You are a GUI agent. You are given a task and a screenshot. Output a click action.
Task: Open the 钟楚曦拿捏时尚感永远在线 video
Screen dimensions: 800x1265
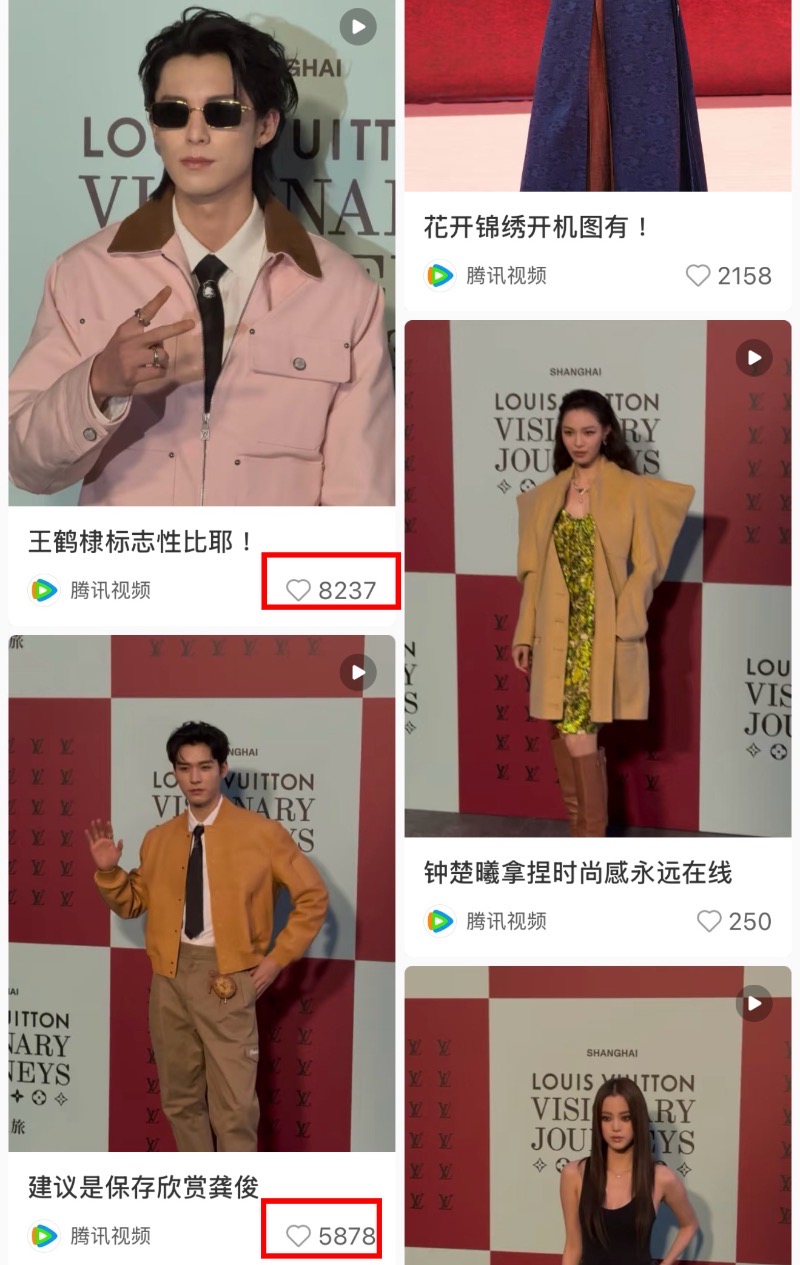click(597, 580)
